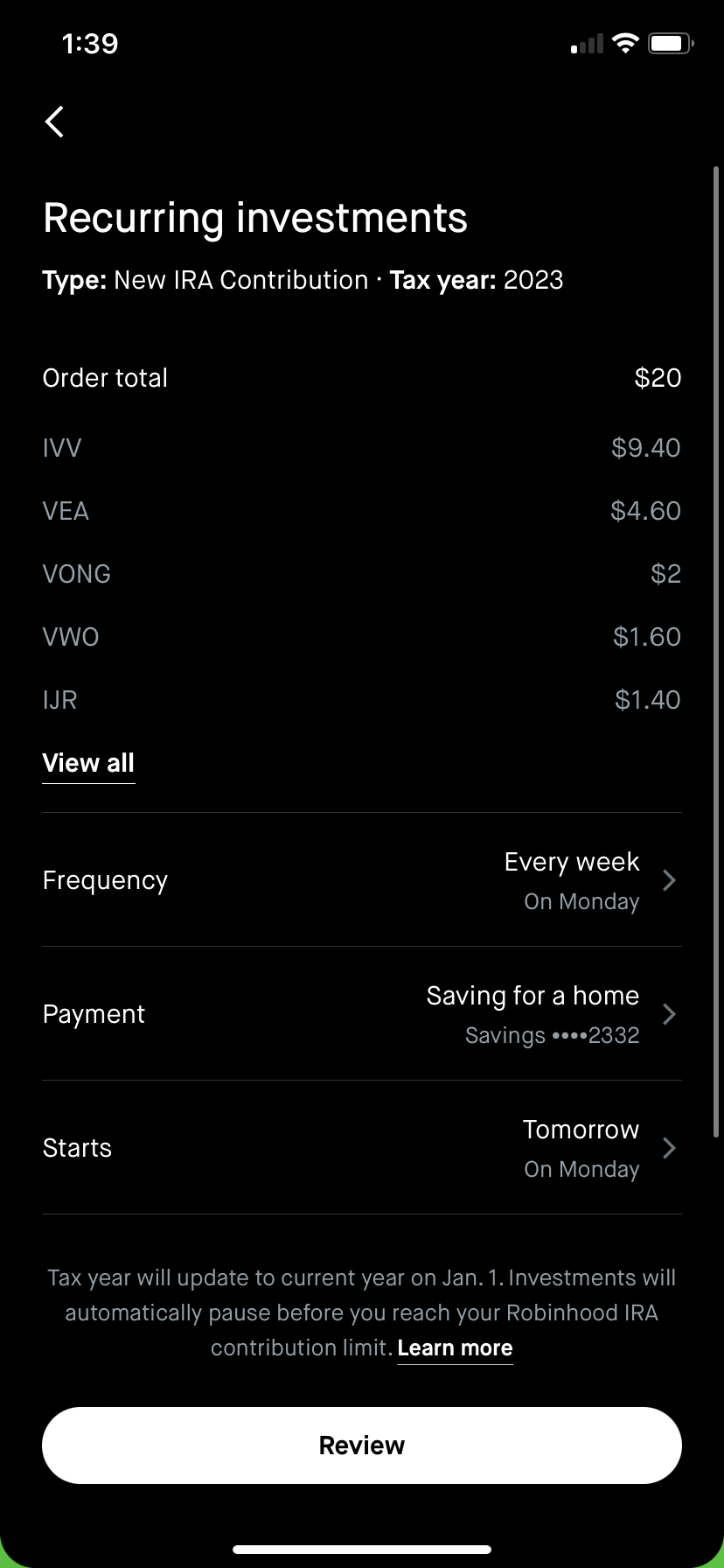Screen dimensions: 724x1568
Task: Edit the Starts date row
Action: (362, 1148)
